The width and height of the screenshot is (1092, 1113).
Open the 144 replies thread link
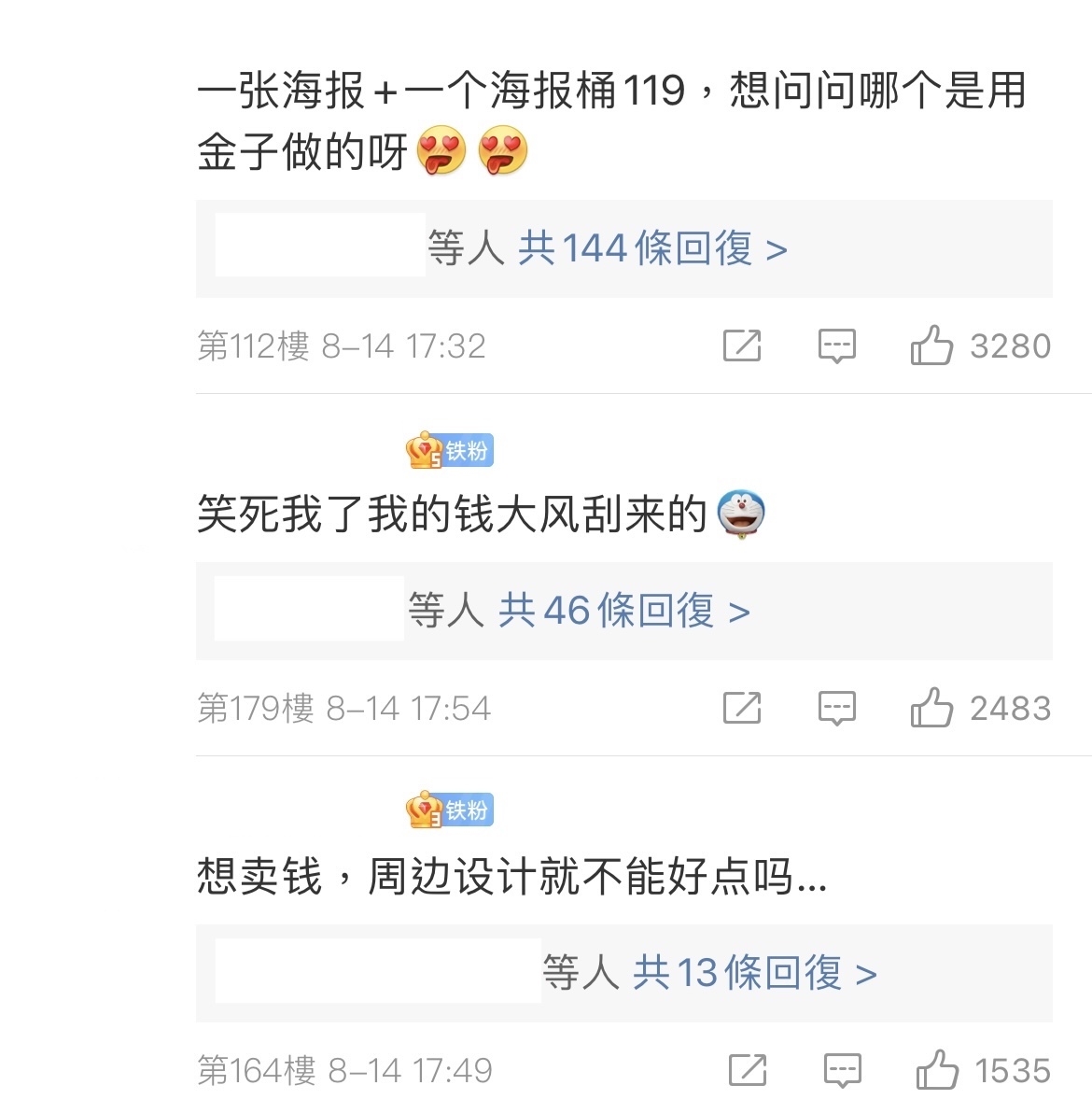pos(652,249)
